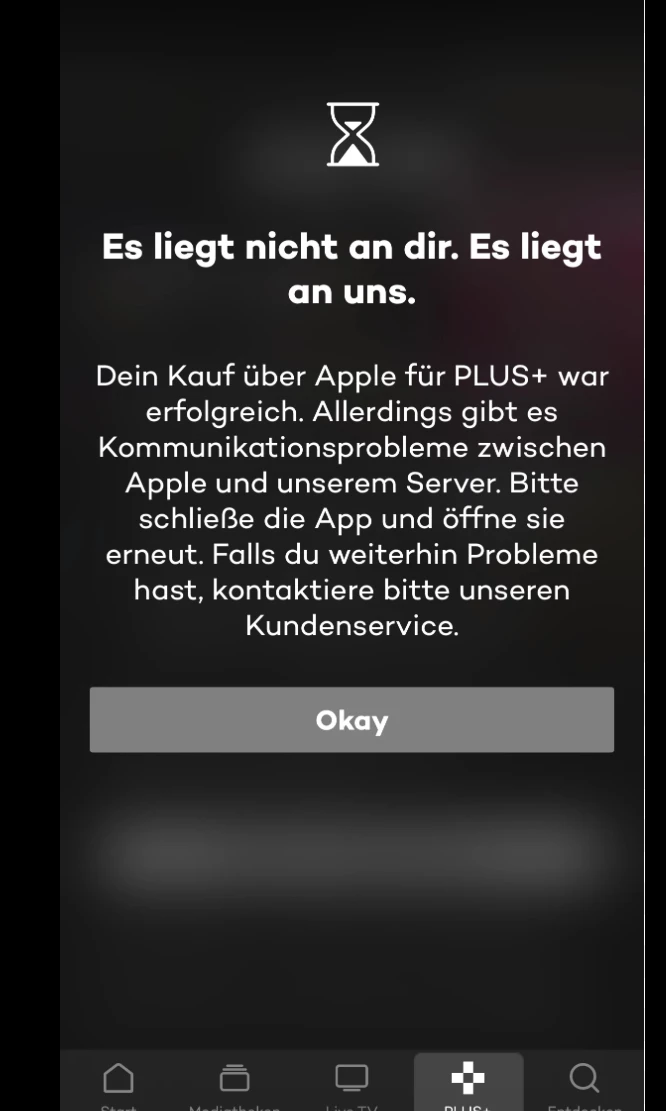Open the Entdecken search tab
This screenshot has height=1111, width=666.
584,1082
